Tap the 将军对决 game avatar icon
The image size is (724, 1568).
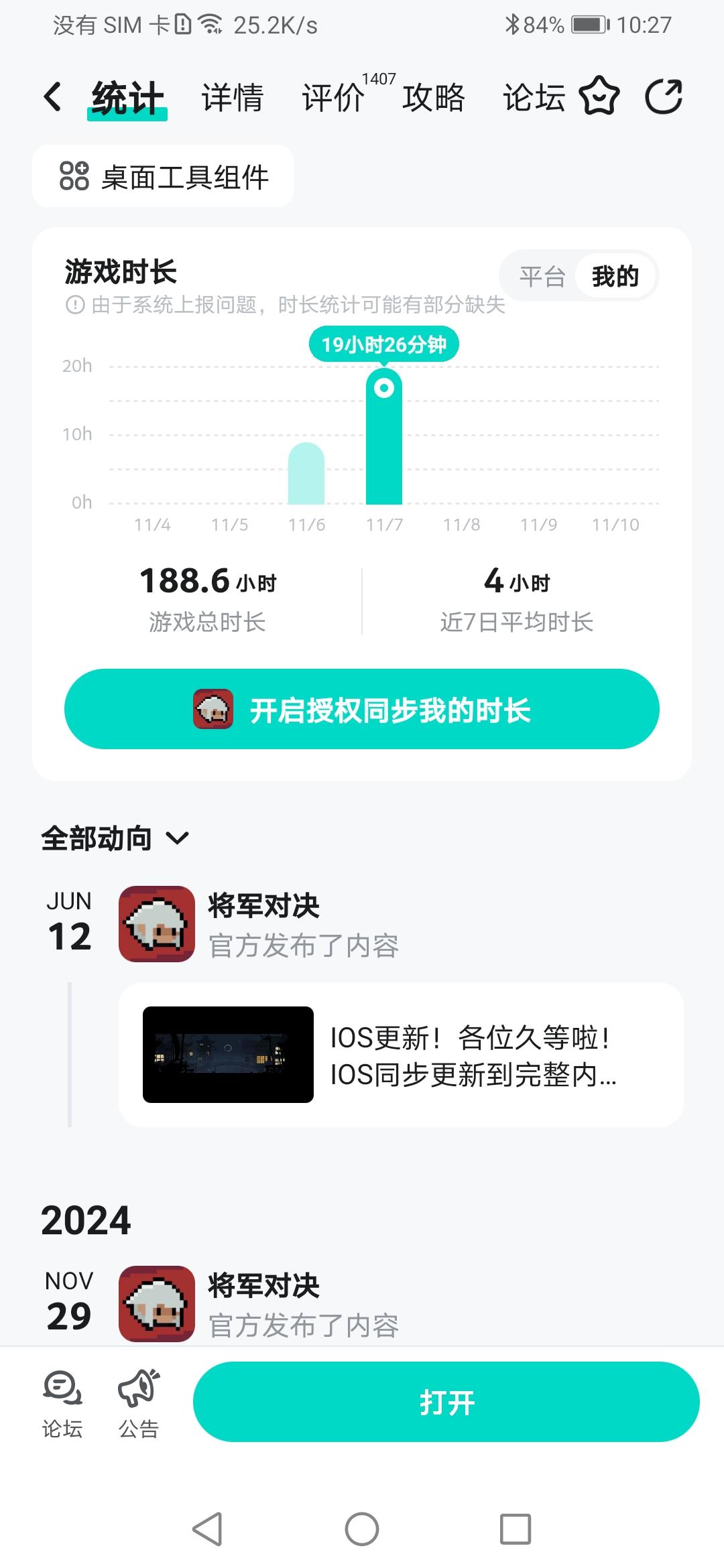[x=156, y=925]
